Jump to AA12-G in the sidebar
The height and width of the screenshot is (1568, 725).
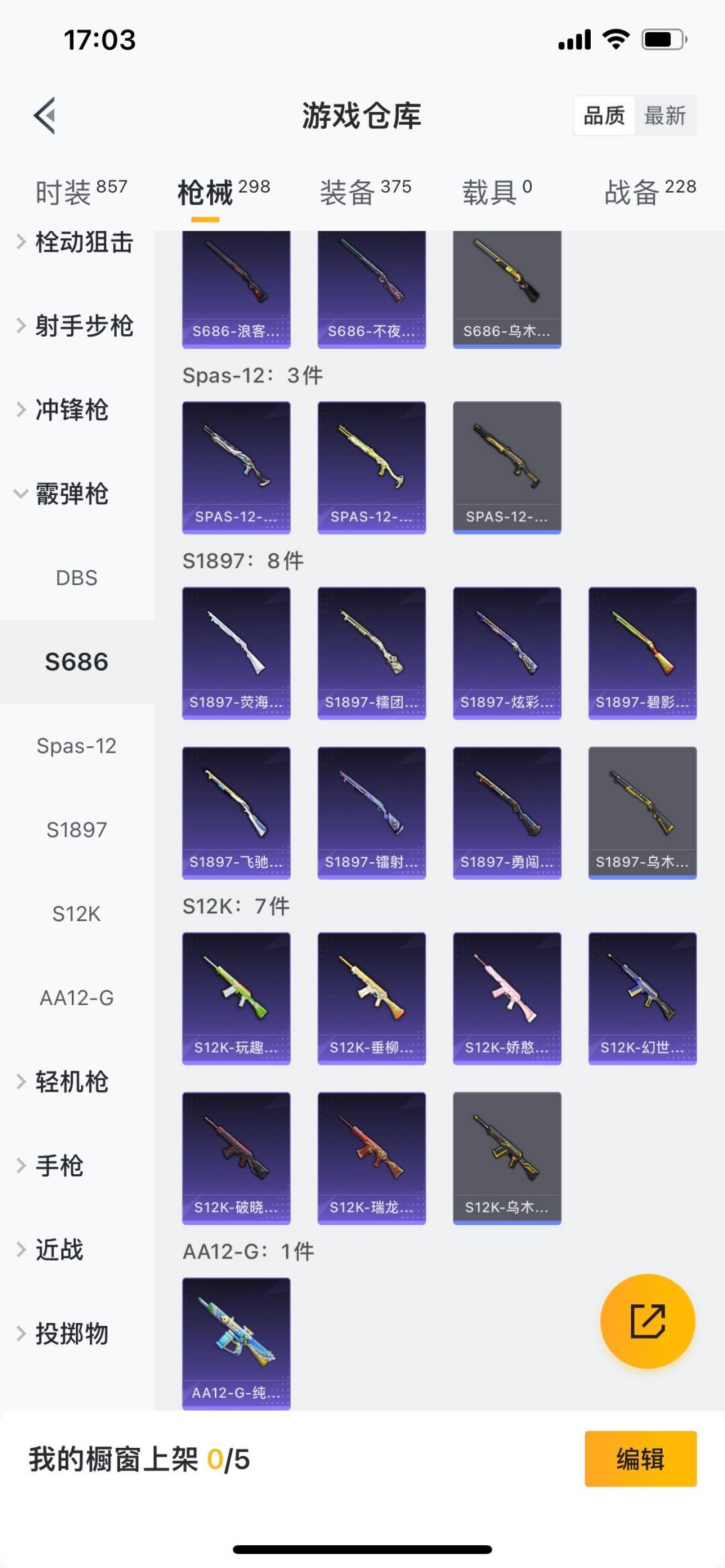point(77,998)
